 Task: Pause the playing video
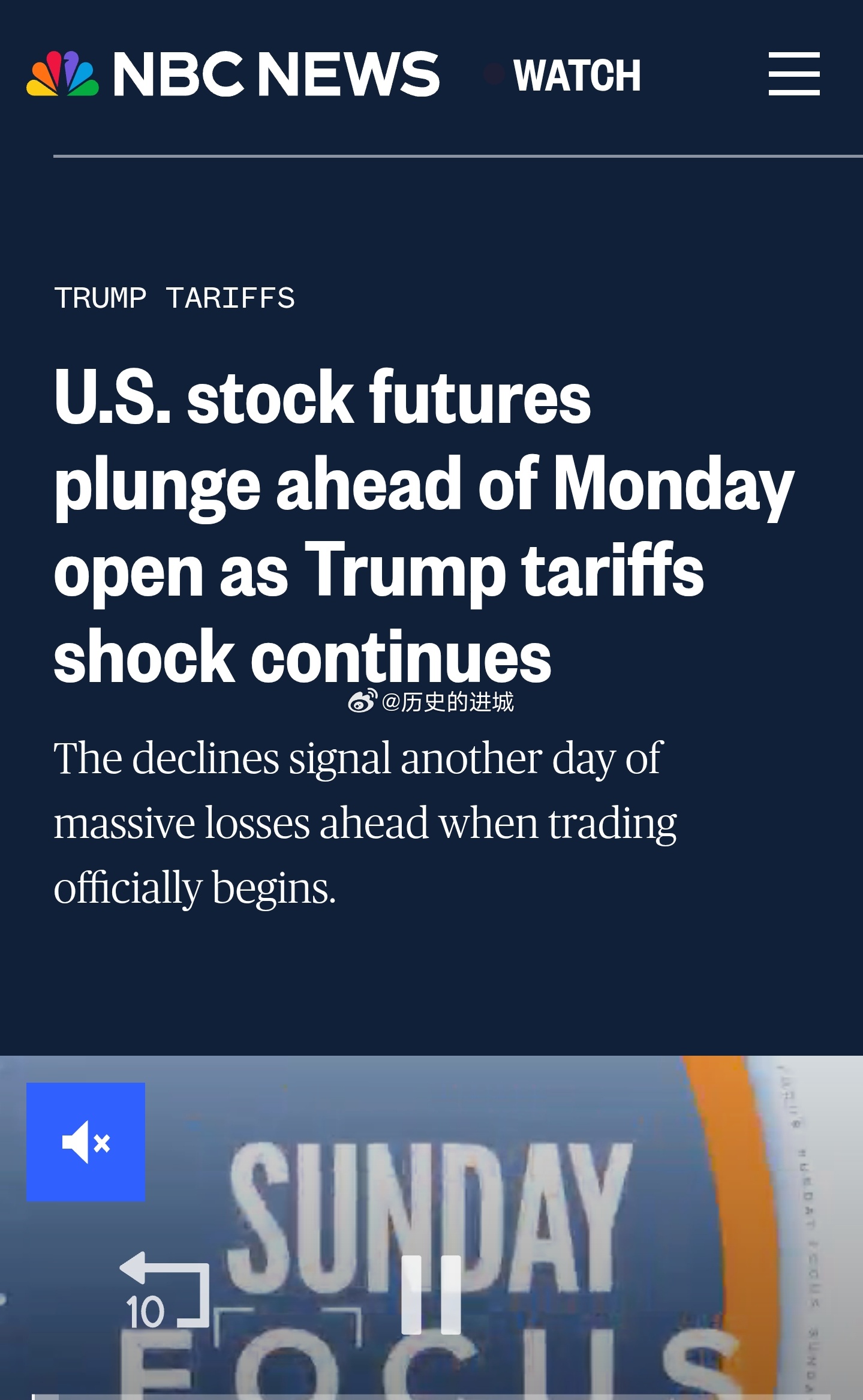431,1294
